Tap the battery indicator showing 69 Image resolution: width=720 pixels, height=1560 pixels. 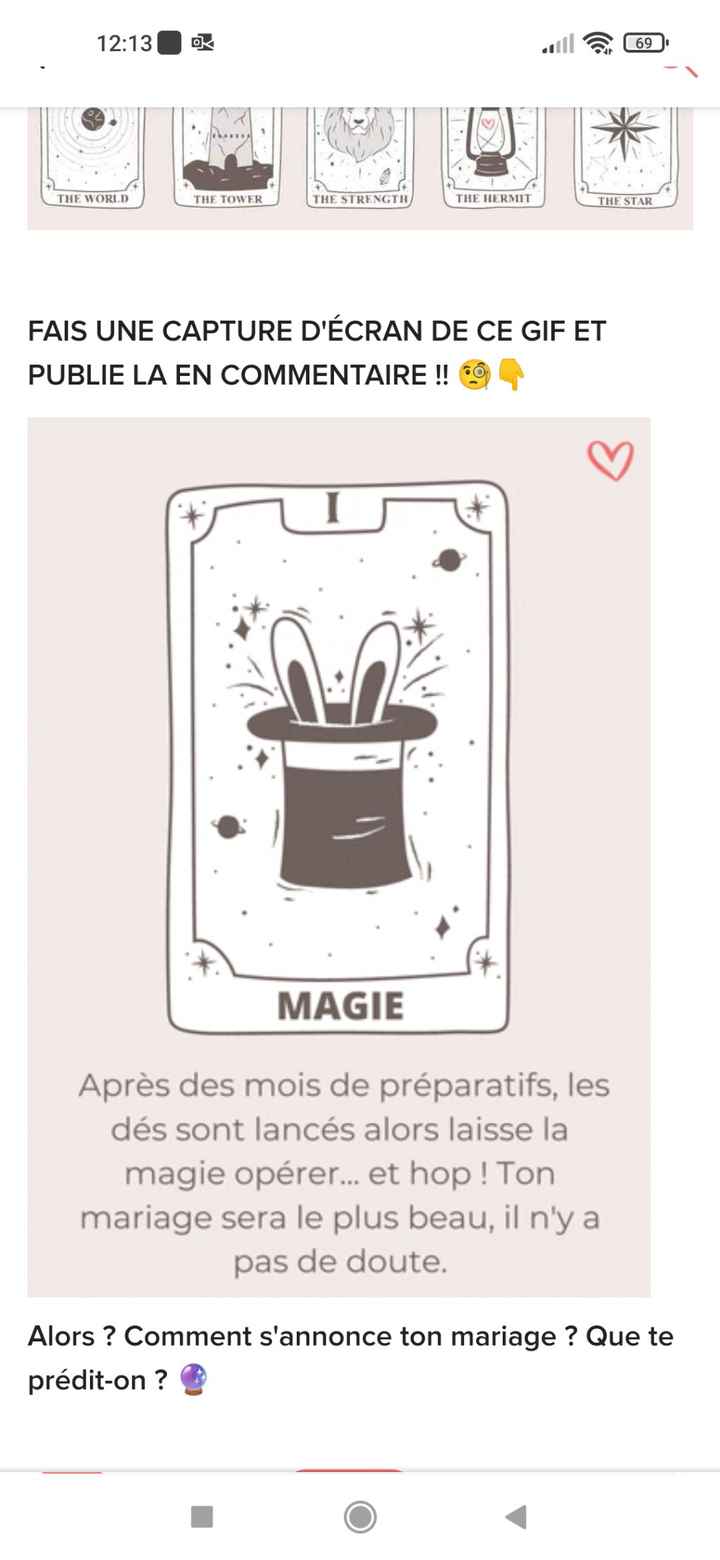[x=645, y=43]
